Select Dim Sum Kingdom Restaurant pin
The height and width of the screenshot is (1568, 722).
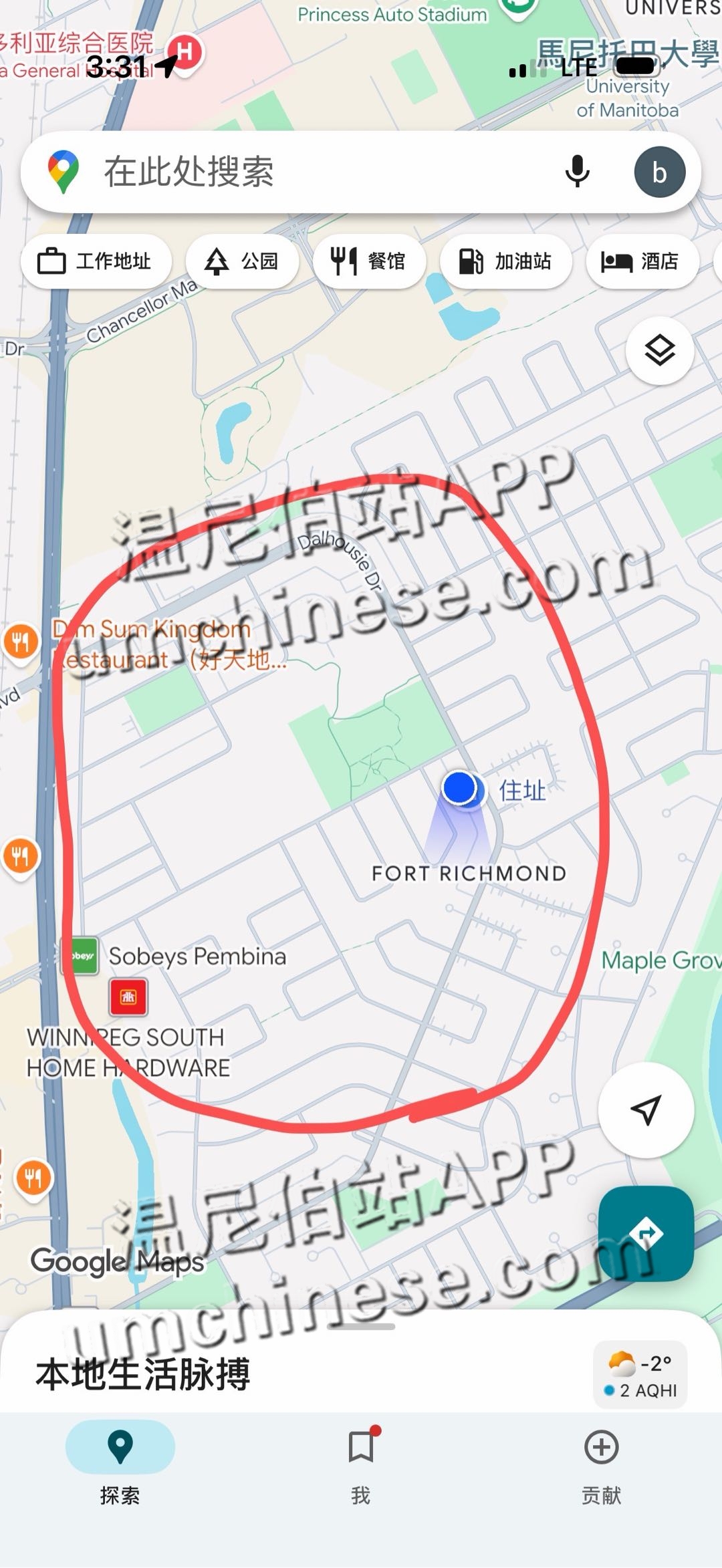click(21, 642)
